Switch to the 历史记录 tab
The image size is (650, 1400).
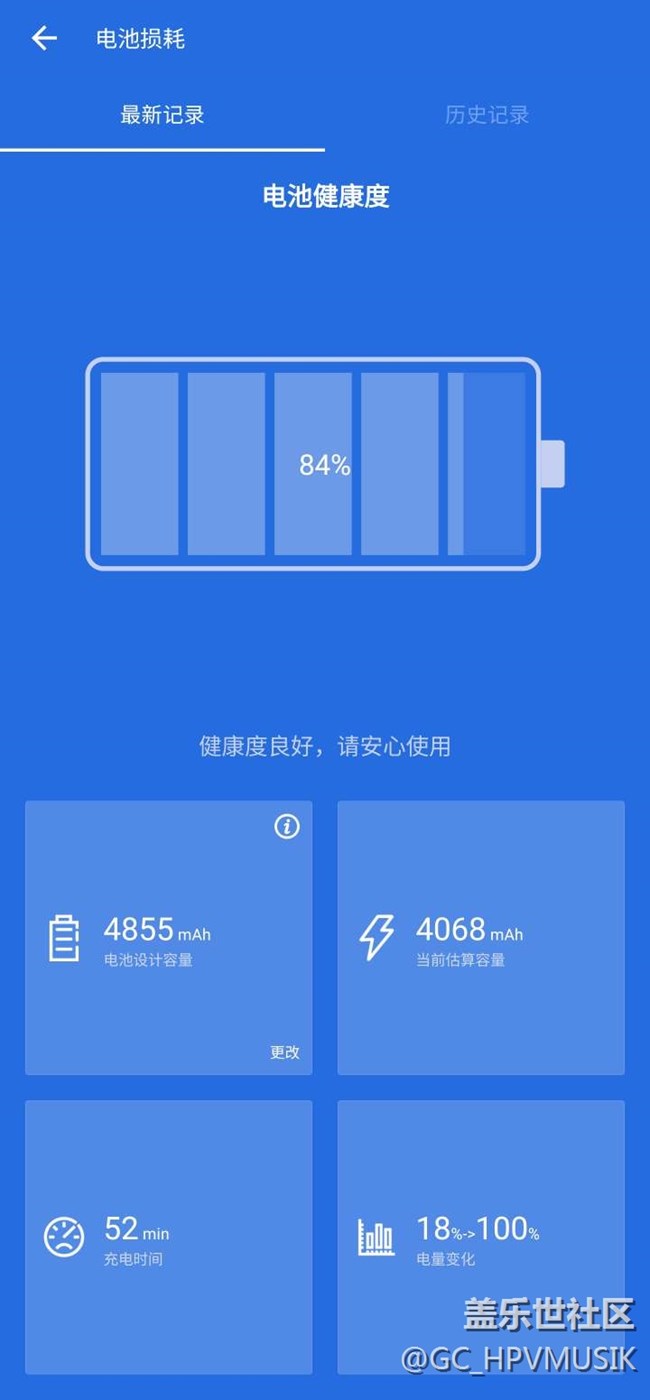[x=487, y=115]
